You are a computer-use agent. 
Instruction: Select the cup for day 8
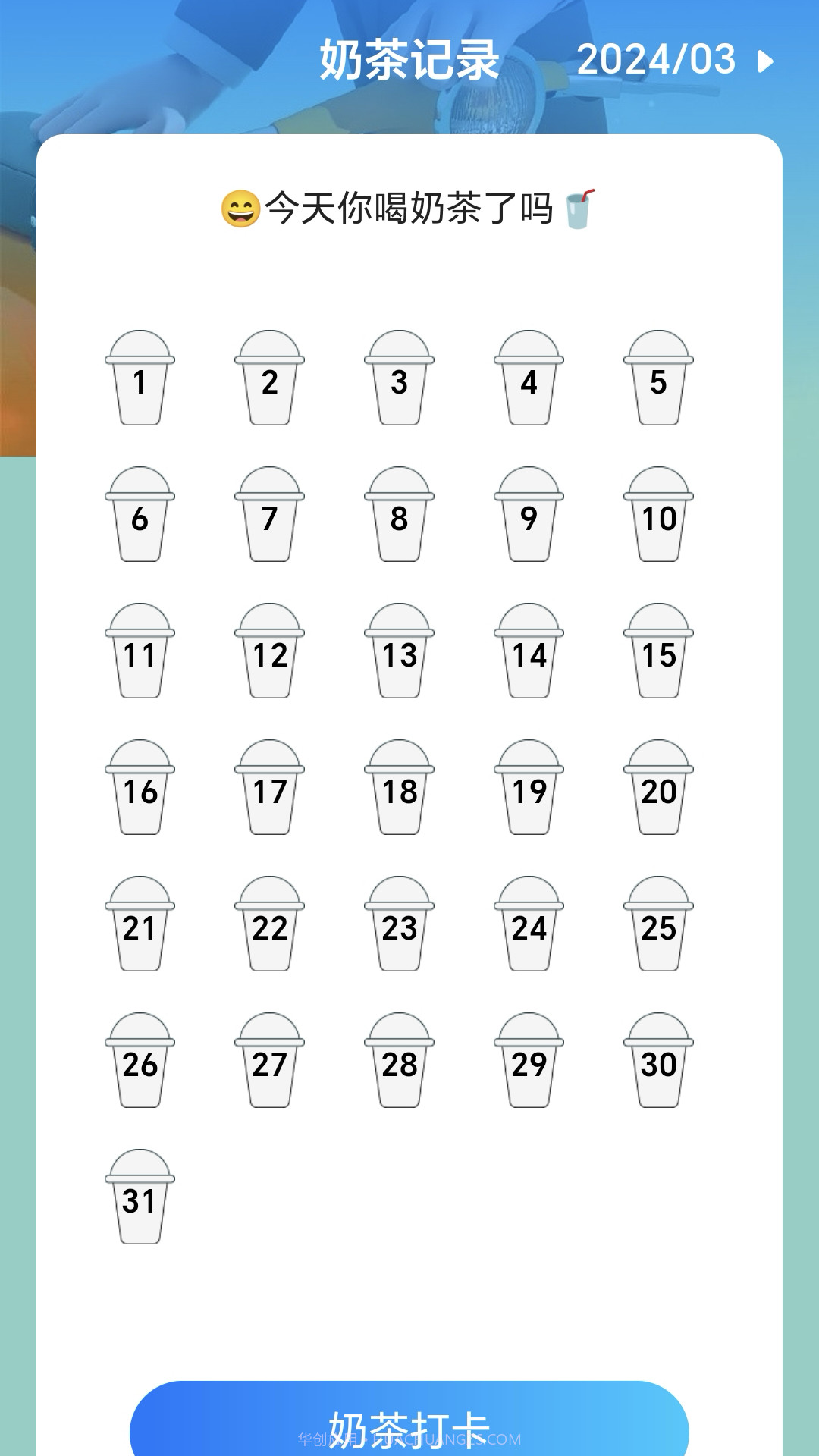pyautogui.click(x=399, y=515)
